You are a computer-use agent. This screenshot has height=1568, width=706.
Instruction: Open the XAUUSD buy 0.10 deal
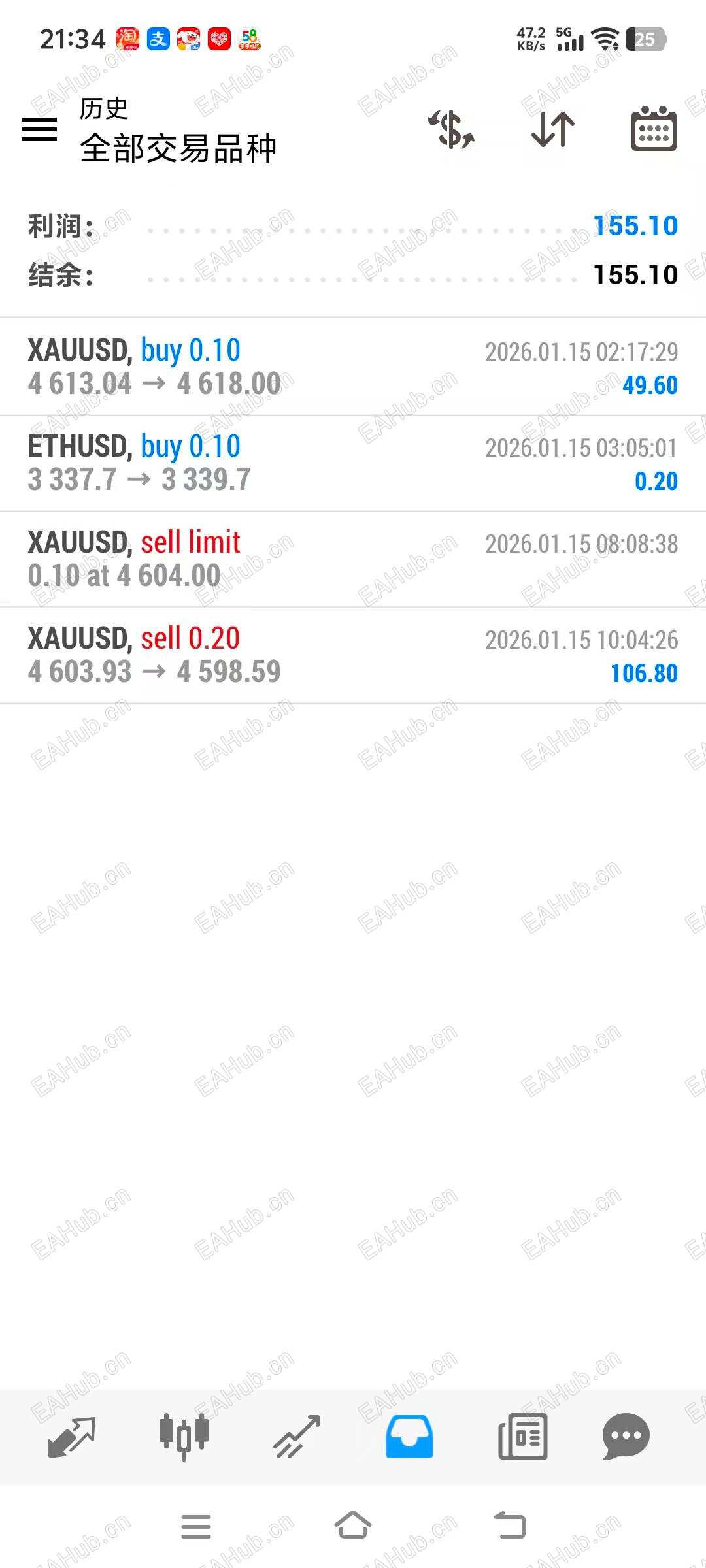click(x=353, y=367)
